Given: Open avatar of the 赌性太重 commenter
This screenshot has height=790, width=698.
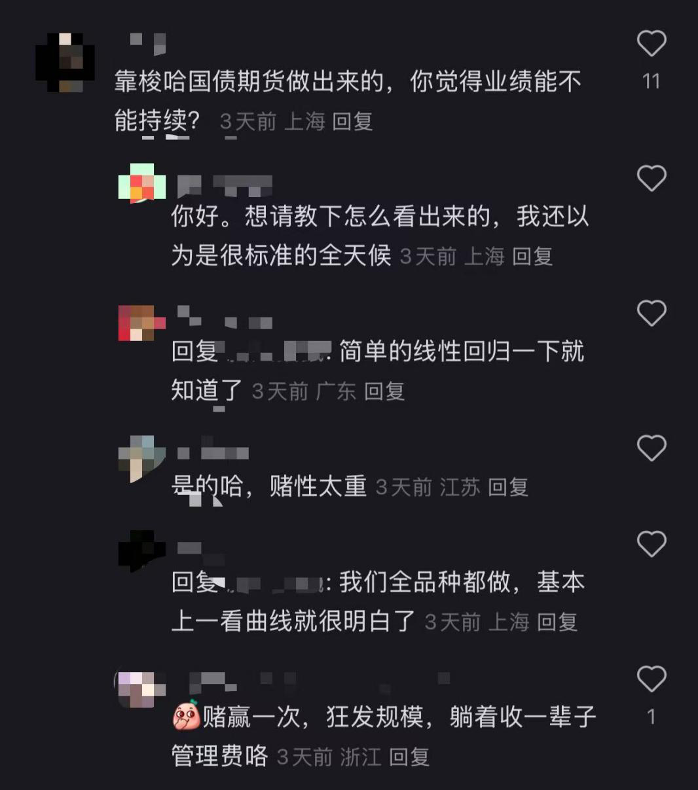Looking at the screenshot, I should click(141, 460).
